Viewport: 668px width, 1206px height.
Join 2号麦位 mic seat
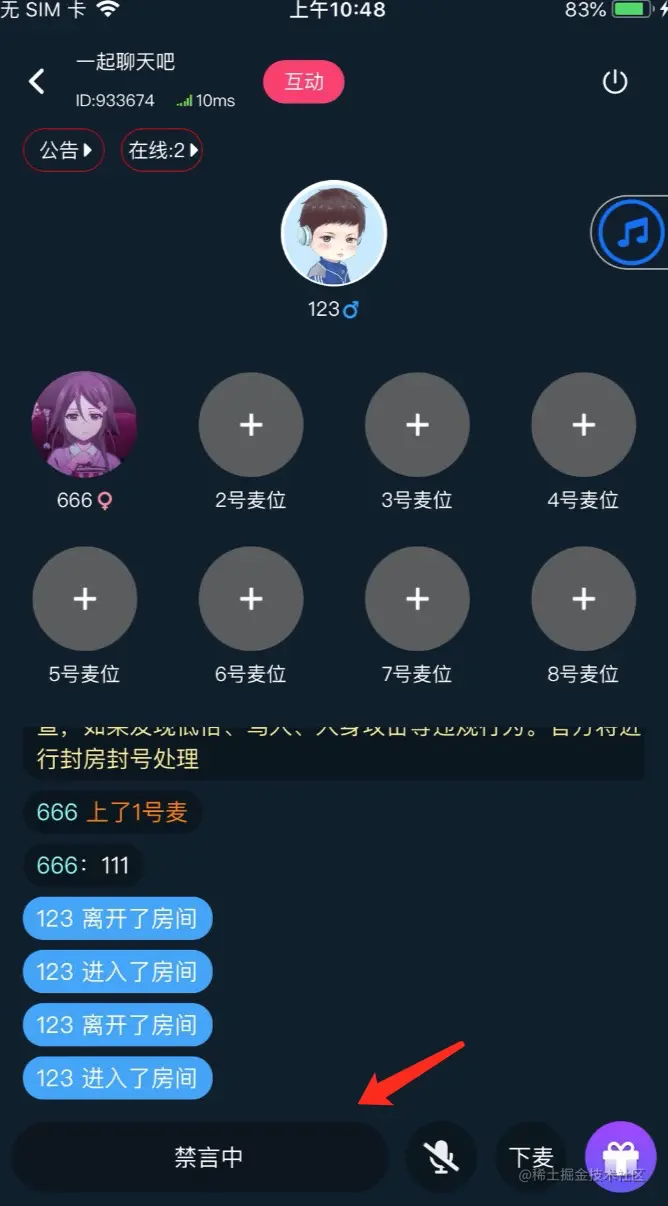[x=251, y=425]
